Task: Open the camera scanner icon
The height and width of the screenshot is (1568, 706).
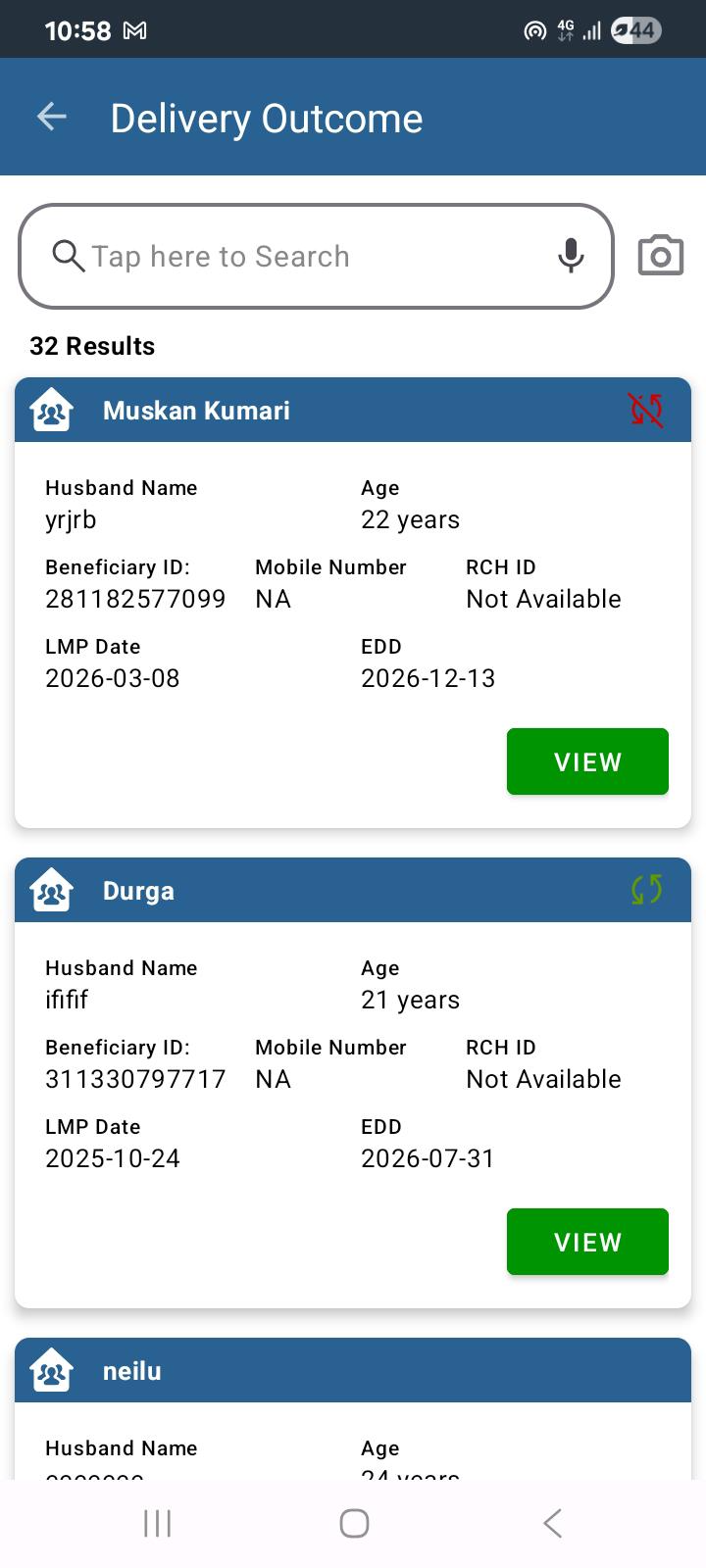Action: pos(661,256)
